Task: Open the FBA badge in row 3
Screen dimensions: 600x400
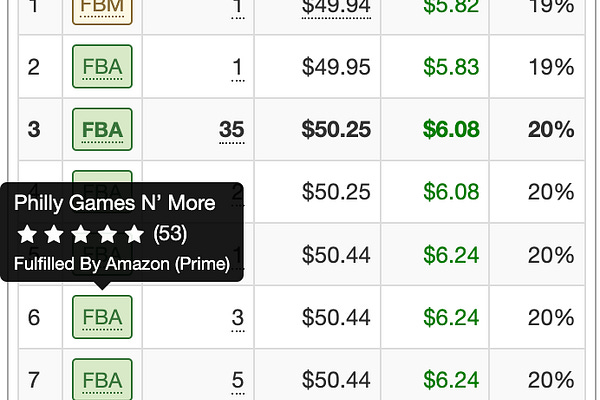Action: [102, 130]
